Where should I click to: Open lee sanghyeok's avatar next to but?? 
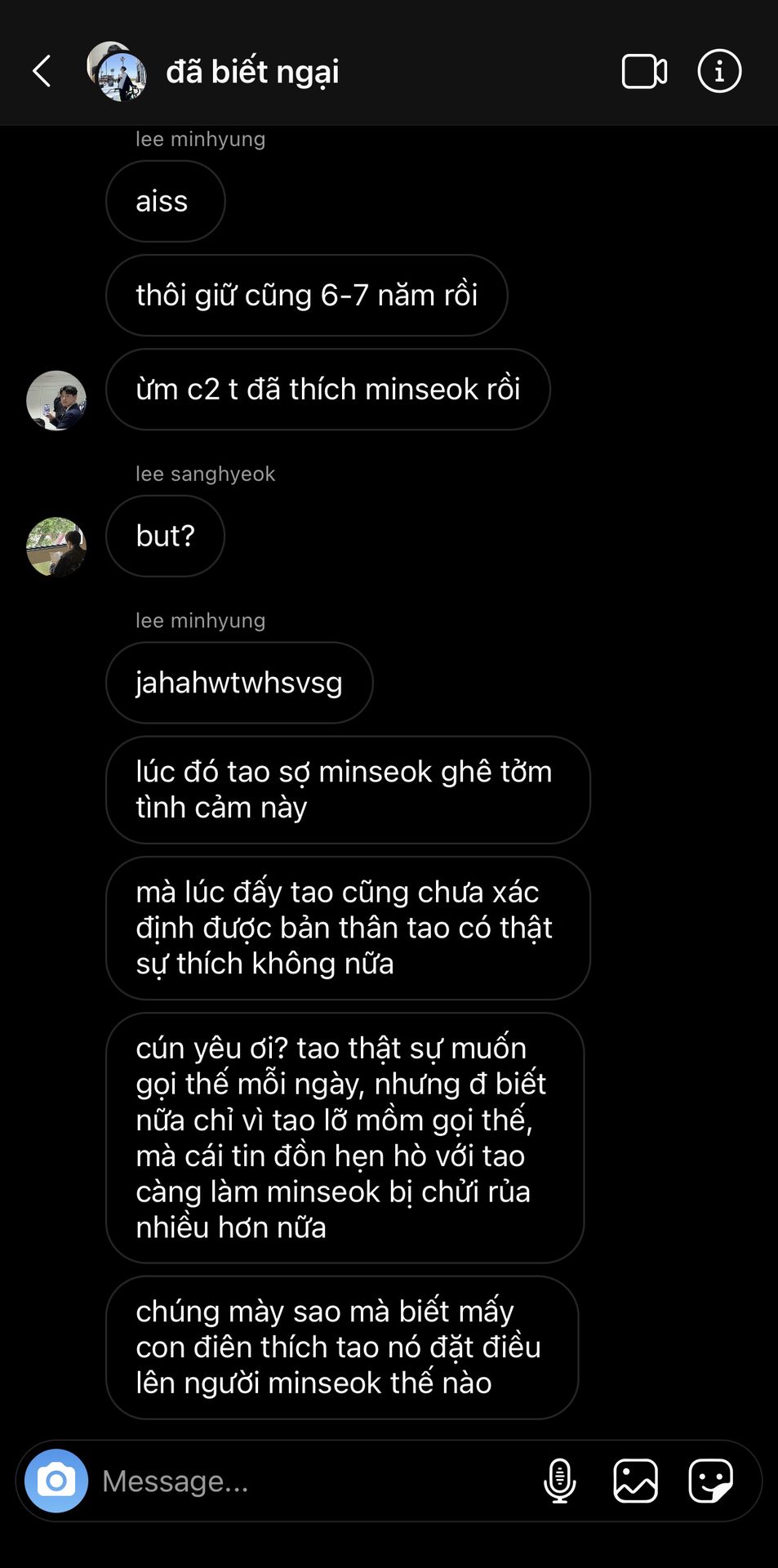56,546
